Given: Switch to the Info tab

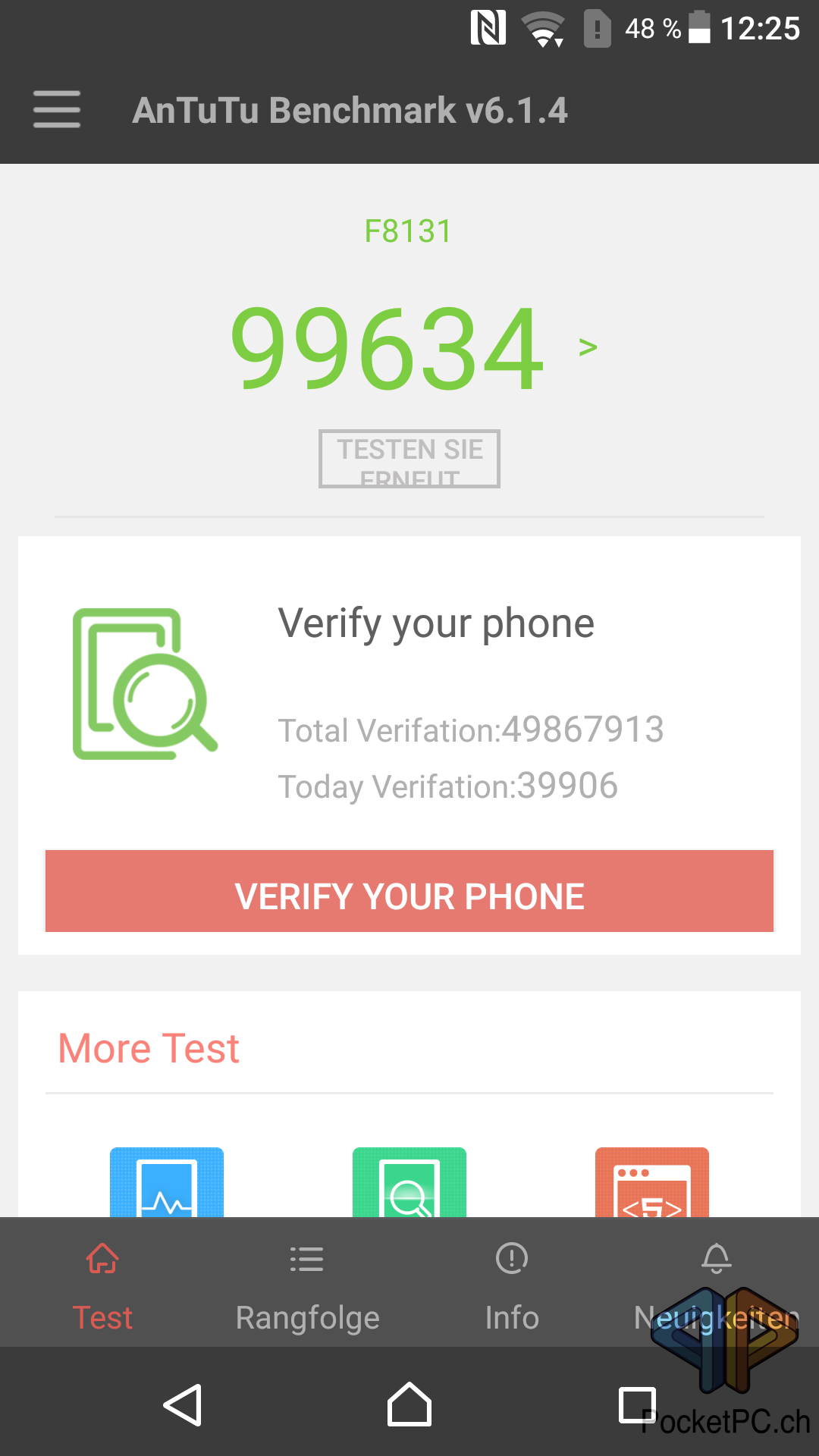Looking at the screenshot, I should coord(512,1283).
